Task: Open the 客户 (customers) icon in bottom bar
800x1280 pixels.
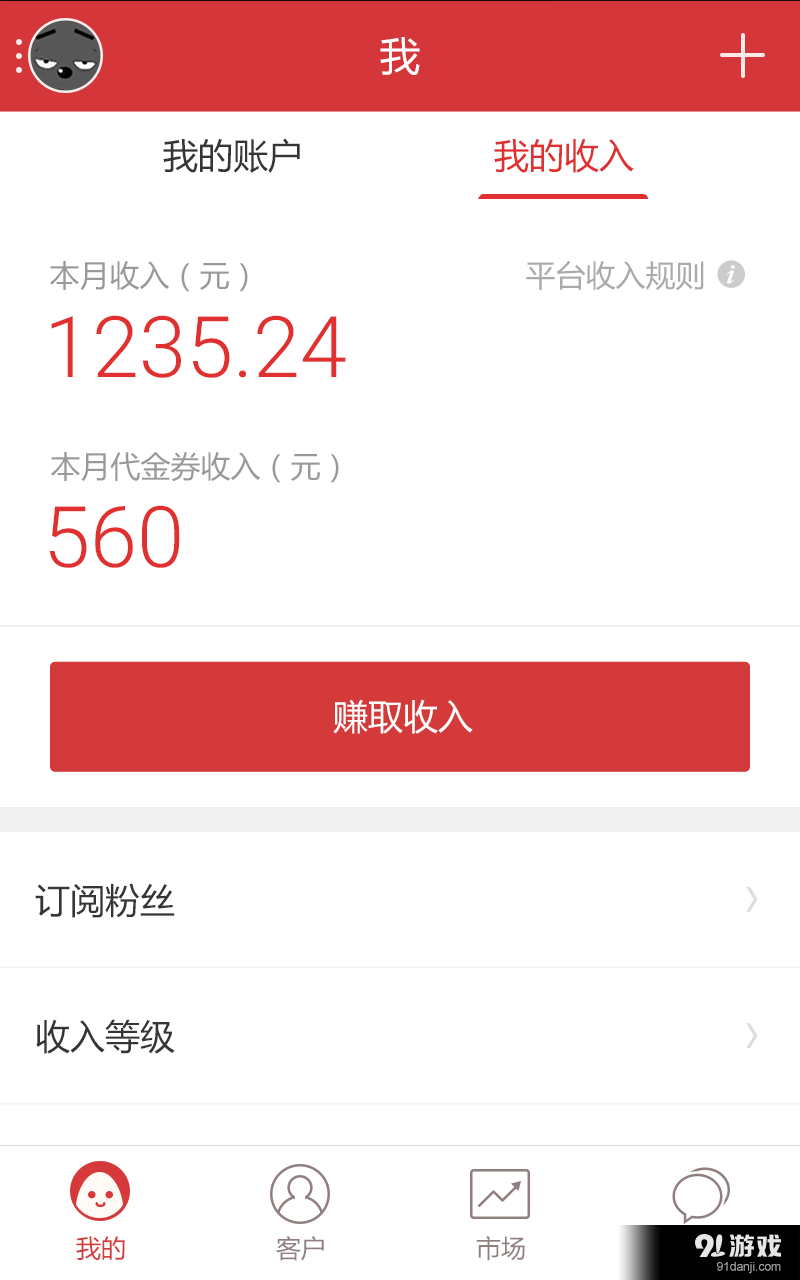Action: pyautogui.click(x=300, y=1193)
